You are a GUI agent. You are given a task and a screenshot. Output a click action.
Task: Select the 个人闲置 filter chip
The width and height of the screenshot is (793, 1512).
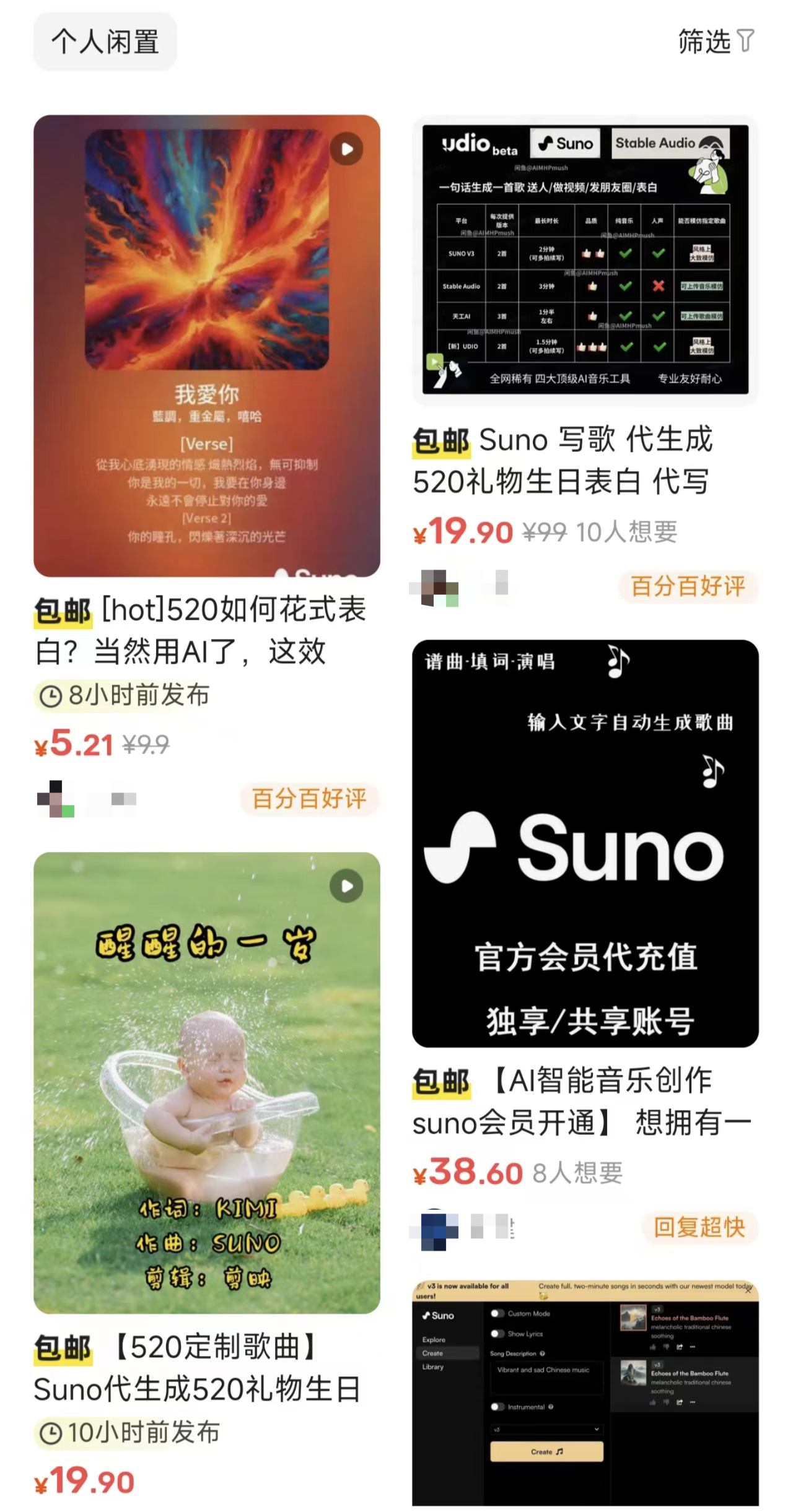click(105, 42)
